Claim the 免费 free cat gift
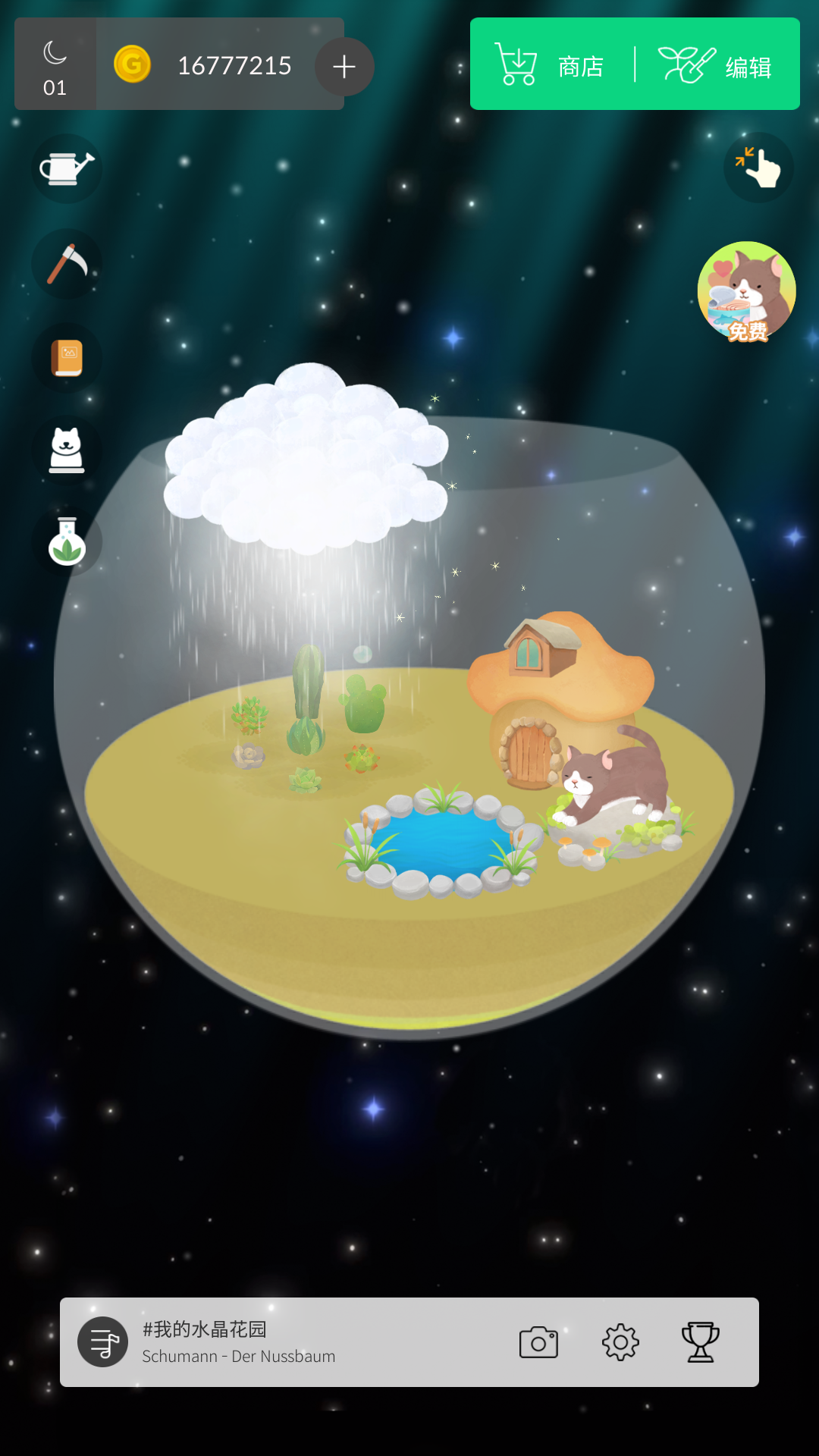The image size is (819, 1456). 746,291
